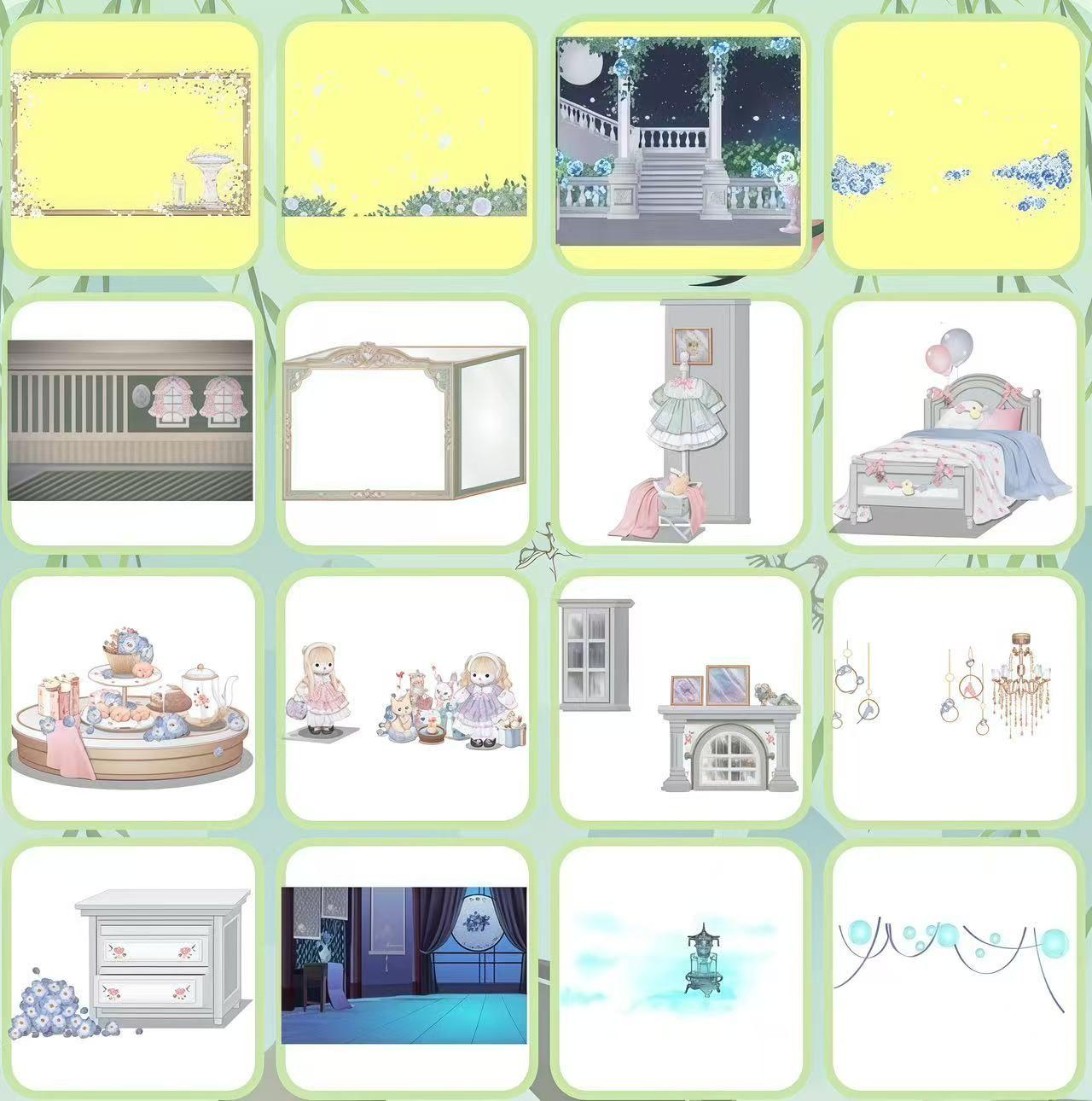Select the bubble garland ribbon tile

coord(955,968)
